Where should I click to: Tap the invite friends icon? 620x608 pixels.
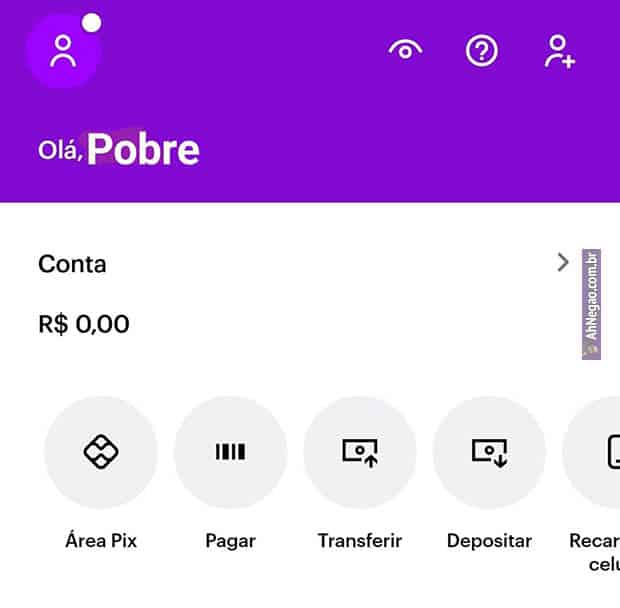[559, 51]
